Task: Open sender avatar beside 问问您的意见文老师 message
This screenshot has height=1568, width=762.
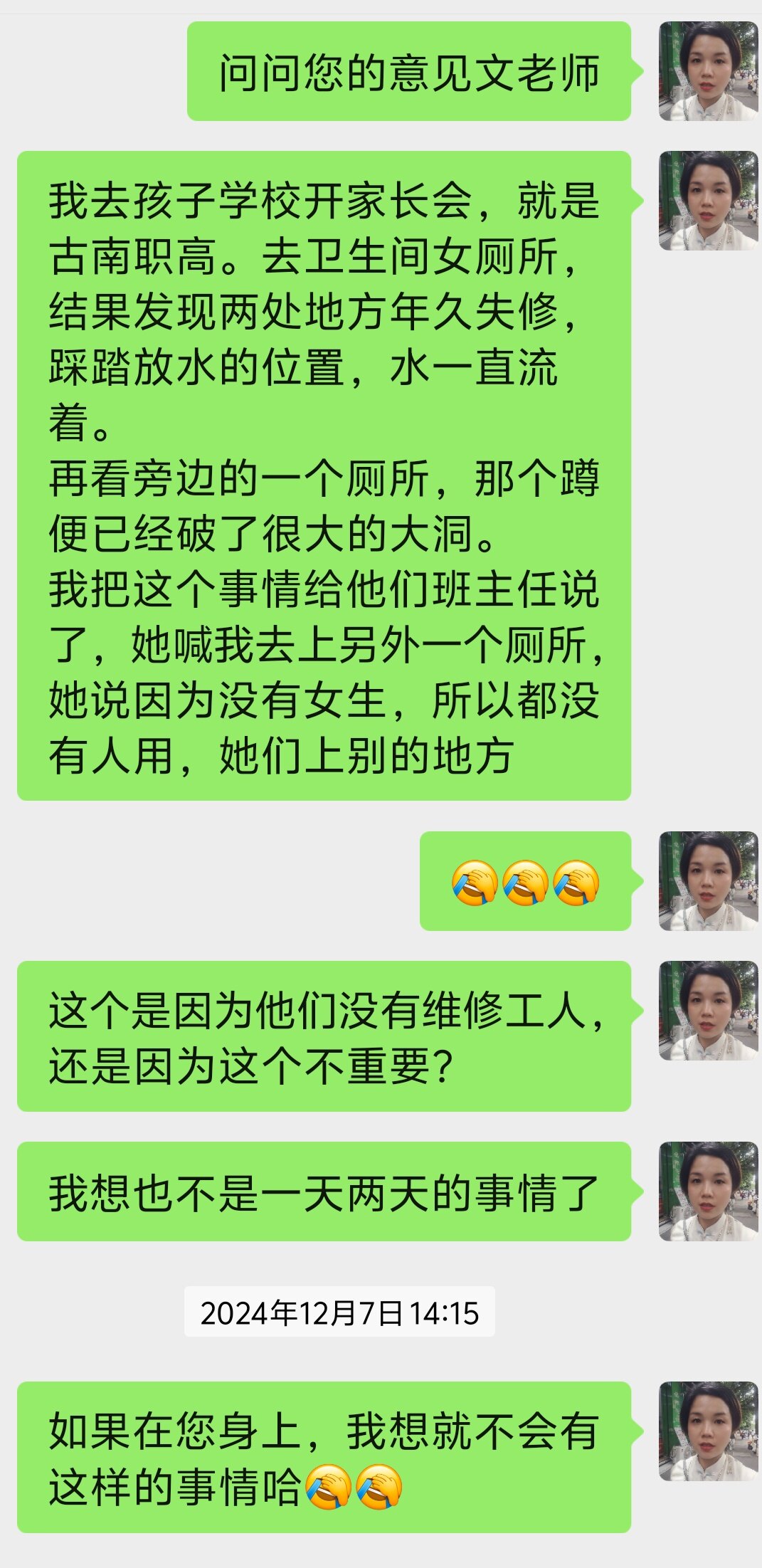Action: [x=708, y=71]
